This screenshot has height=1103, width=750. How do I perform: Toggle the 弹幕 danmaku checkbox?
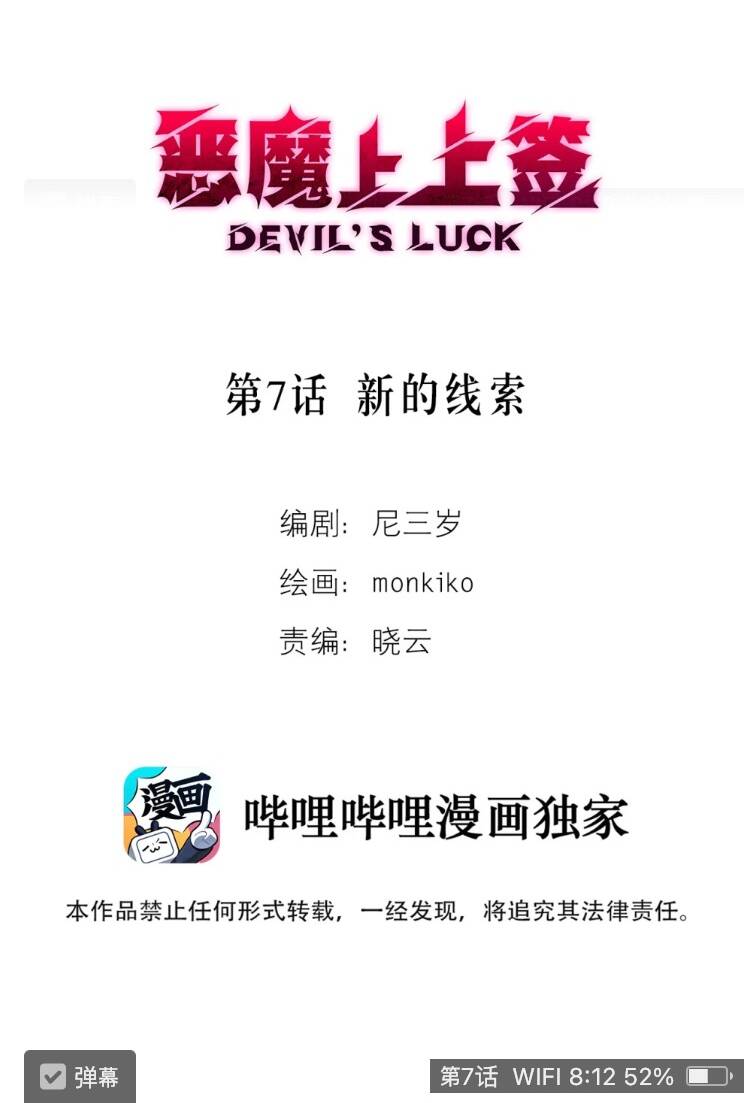coord(52,1077)
